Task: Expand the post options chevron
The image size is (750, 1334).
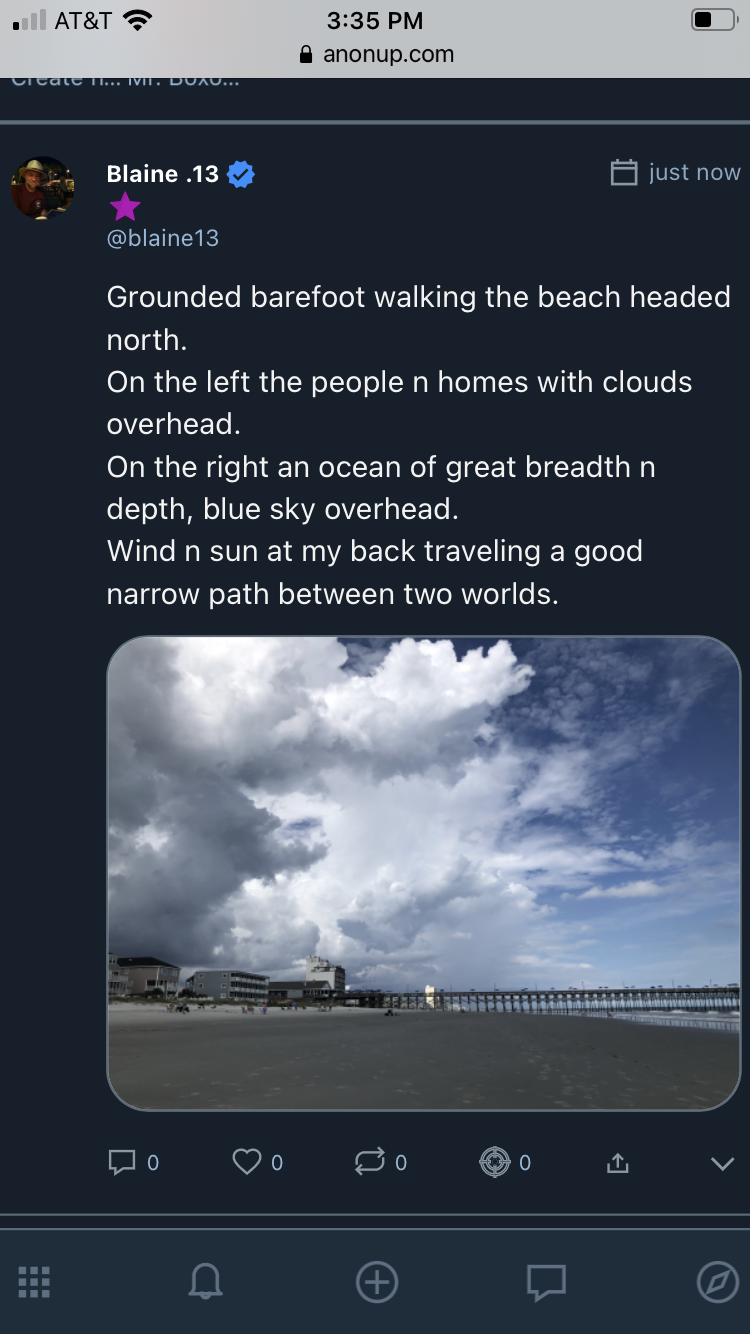Action: point(722,1163)
